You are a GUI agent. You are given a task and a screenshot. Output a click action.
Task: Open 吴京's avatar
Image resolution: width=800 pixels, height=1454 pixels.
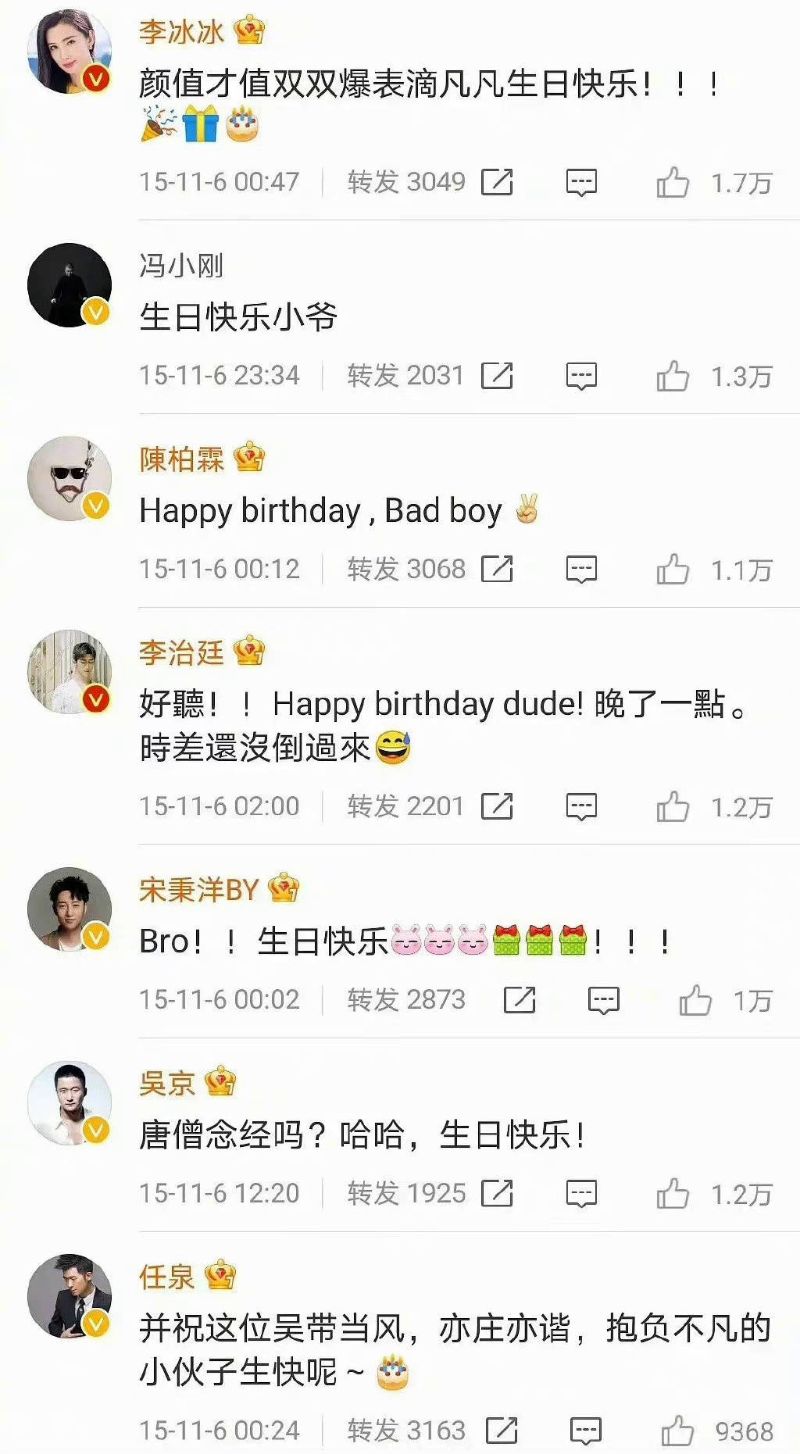point(69,1103)
